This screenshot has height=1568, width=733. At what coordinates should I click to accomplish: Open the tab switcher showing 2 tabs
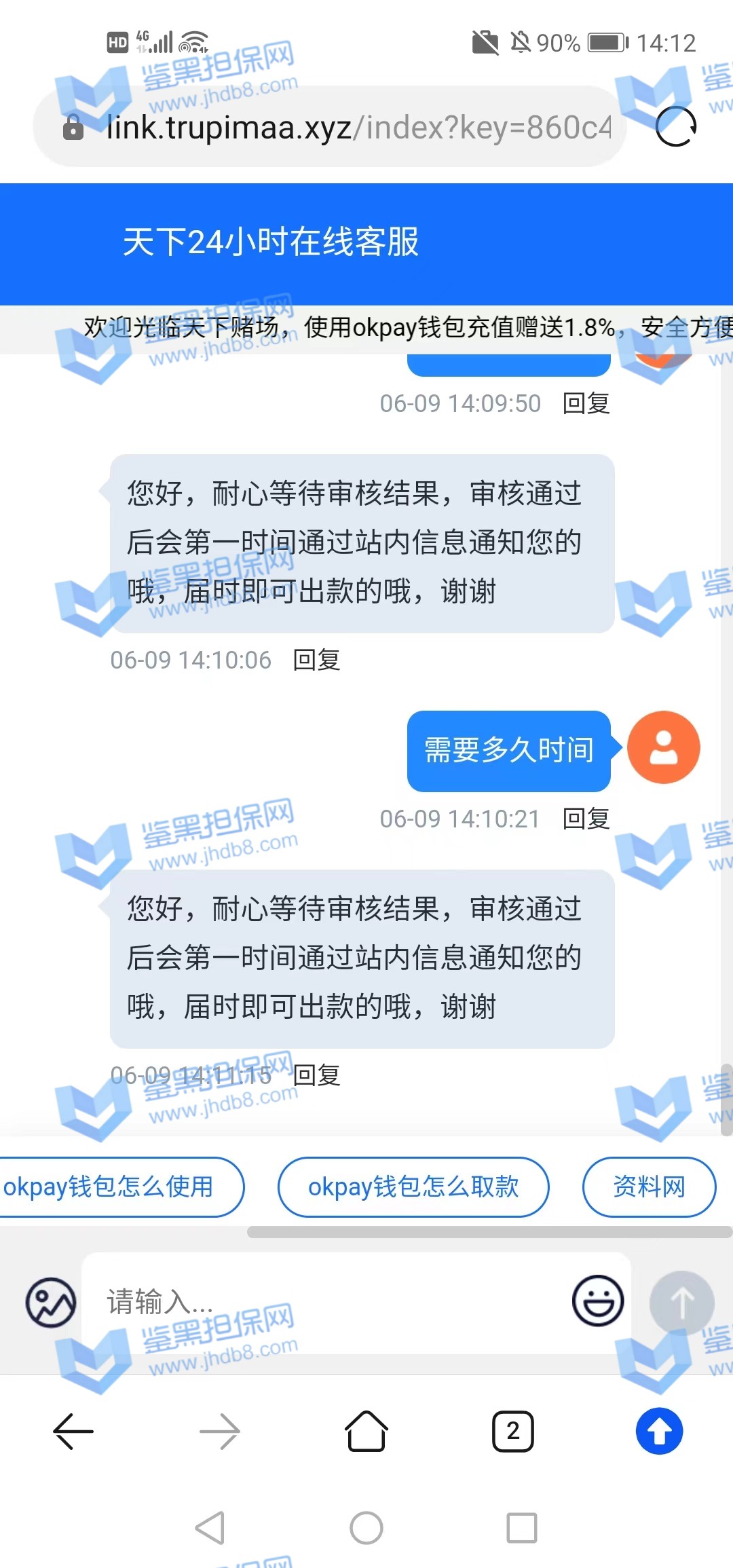click(x=513, y=1431)
